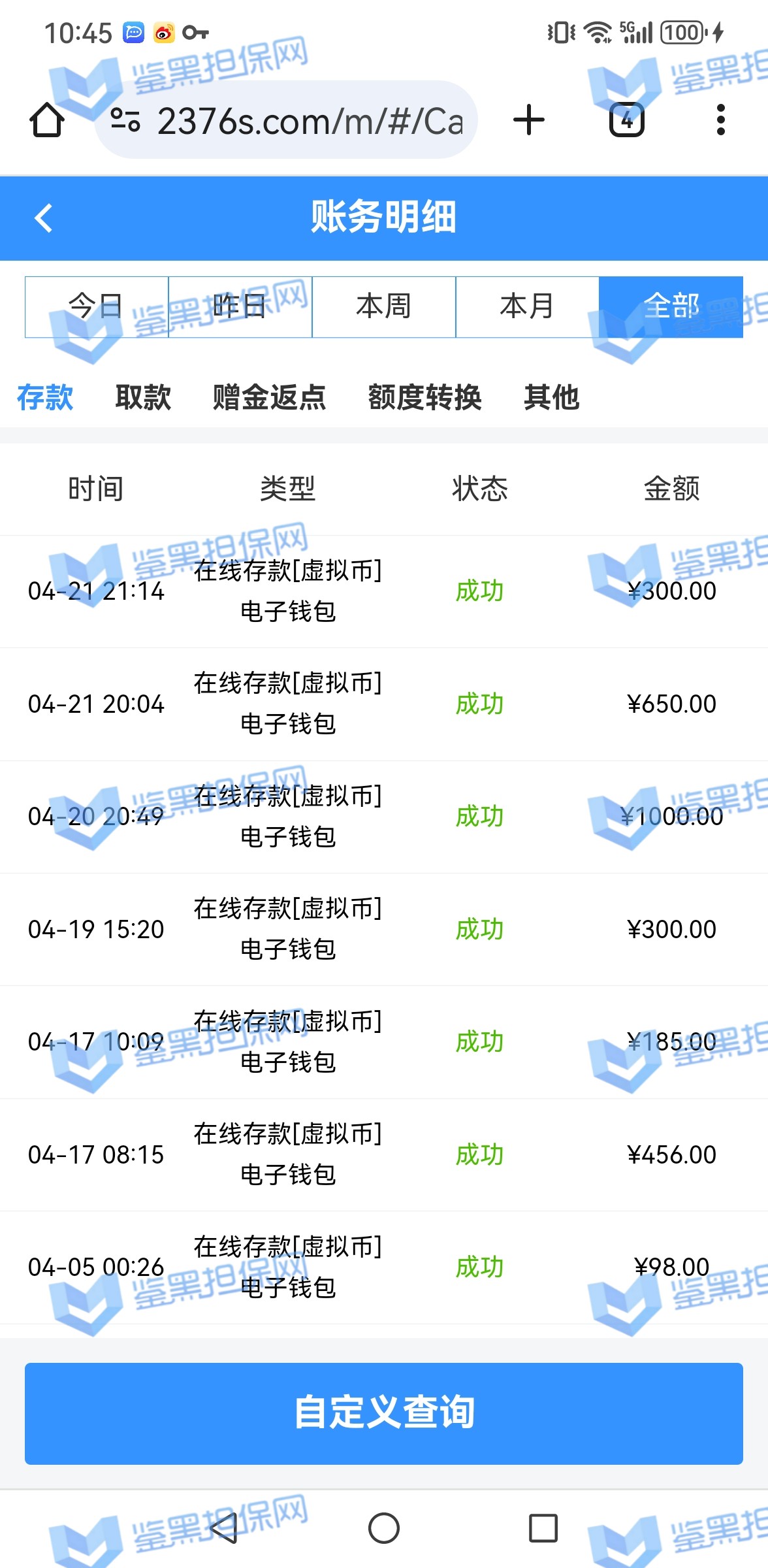Open a new browser tab
The image size is (768, 1568).
tap(529, 120)
